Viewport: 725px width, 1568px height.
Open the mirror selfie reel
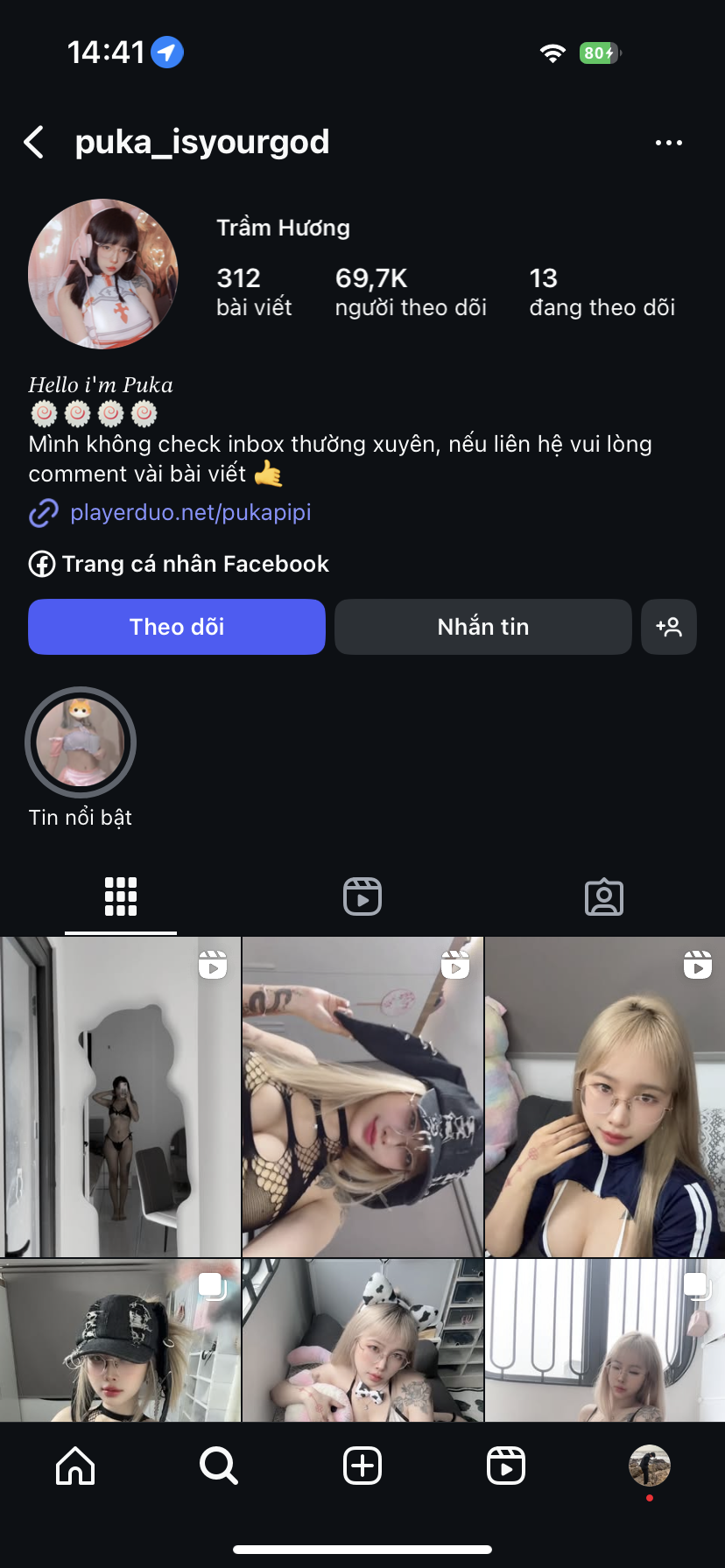pos(121,1097)
